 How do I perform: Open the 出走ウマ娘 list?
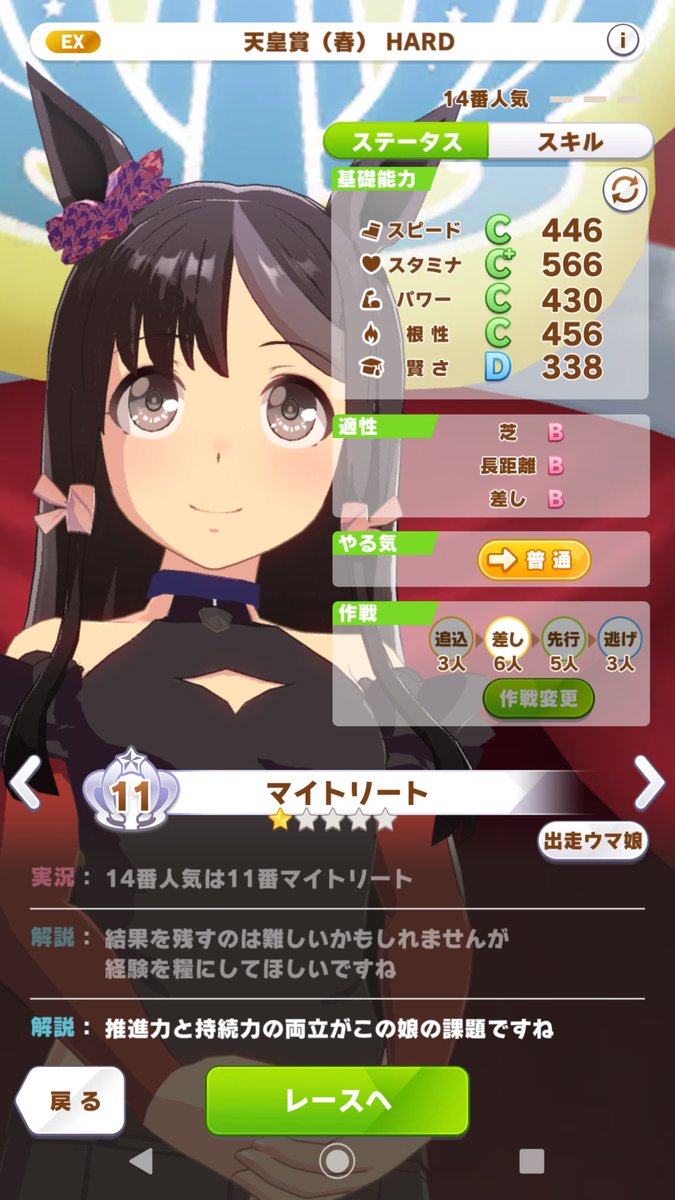pyautogui.click(x=592, y=841)
